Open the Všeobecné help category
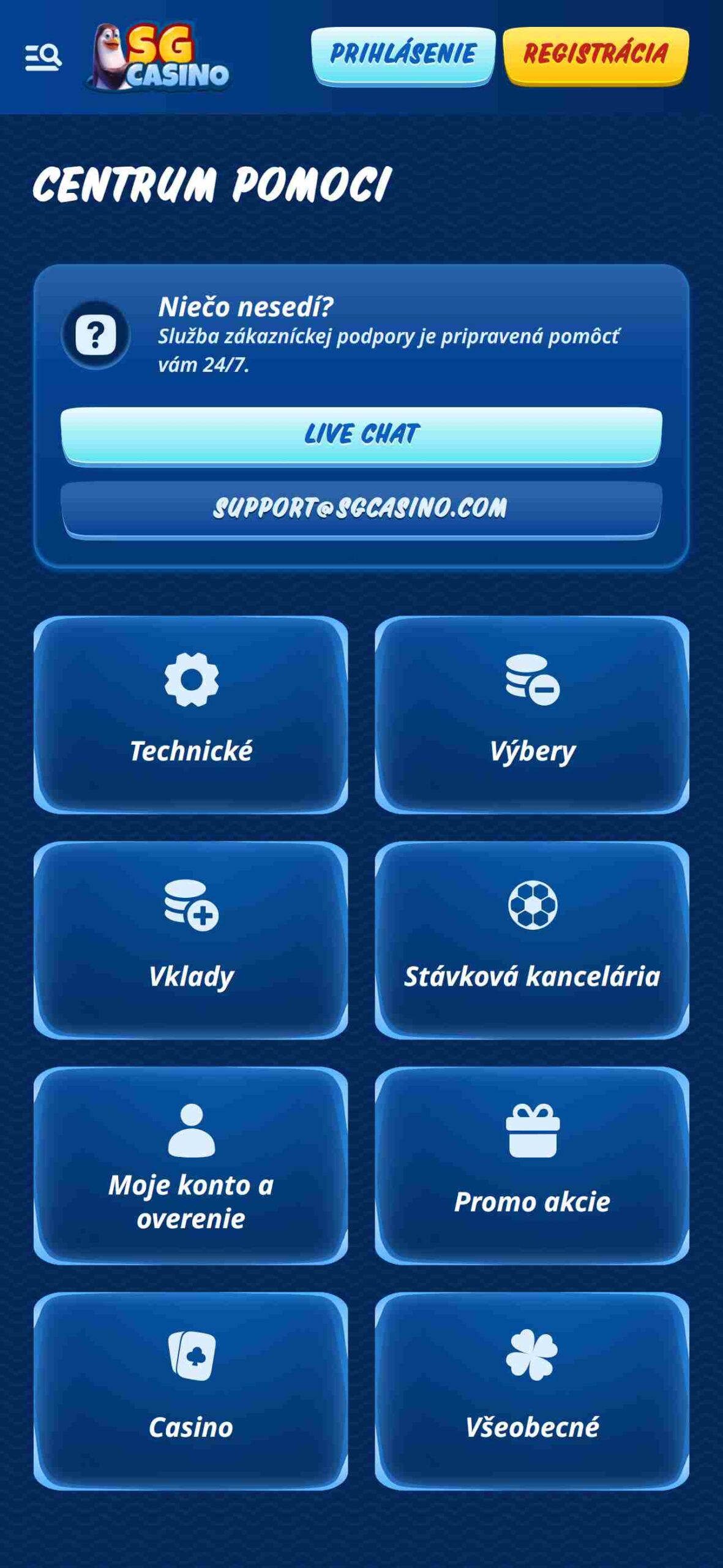This screenshot has width=723, height=1568. (532, 1391)
